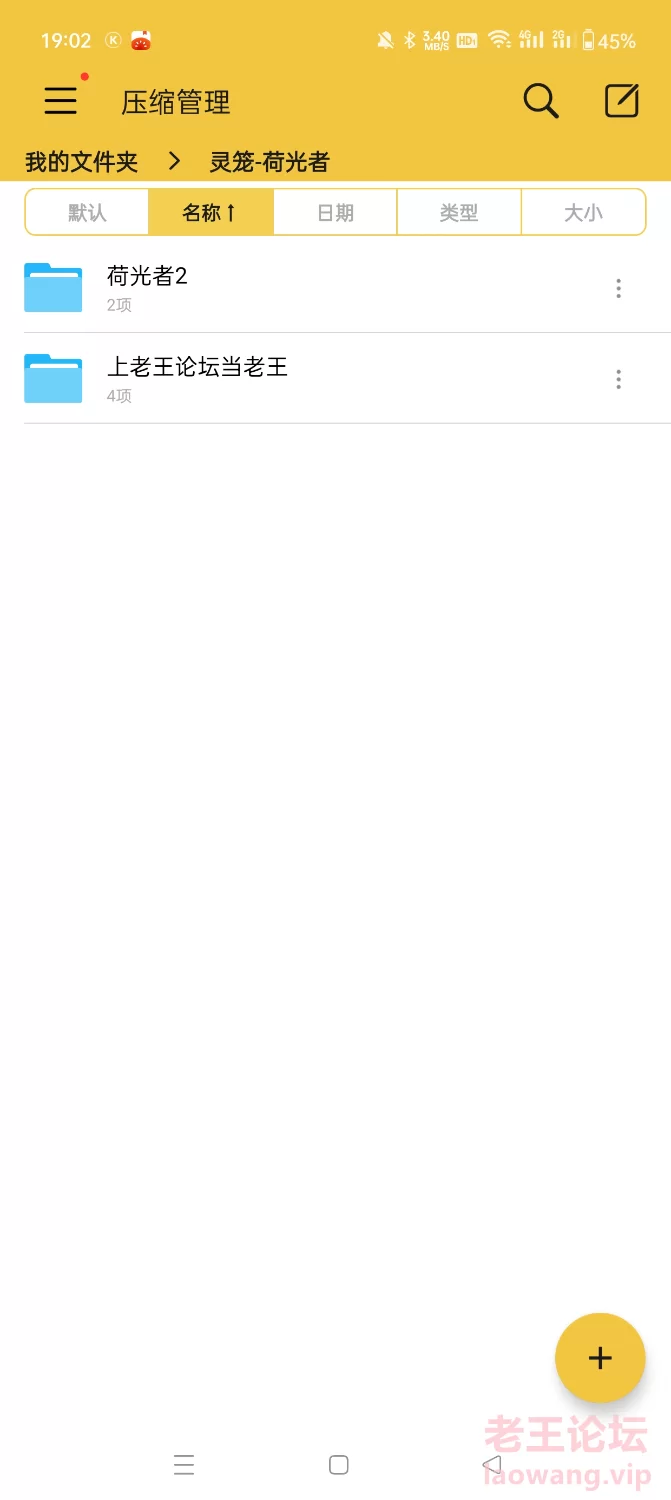Go to the system home screen
Screen dimensions: 671x1500
(339, 1465)
